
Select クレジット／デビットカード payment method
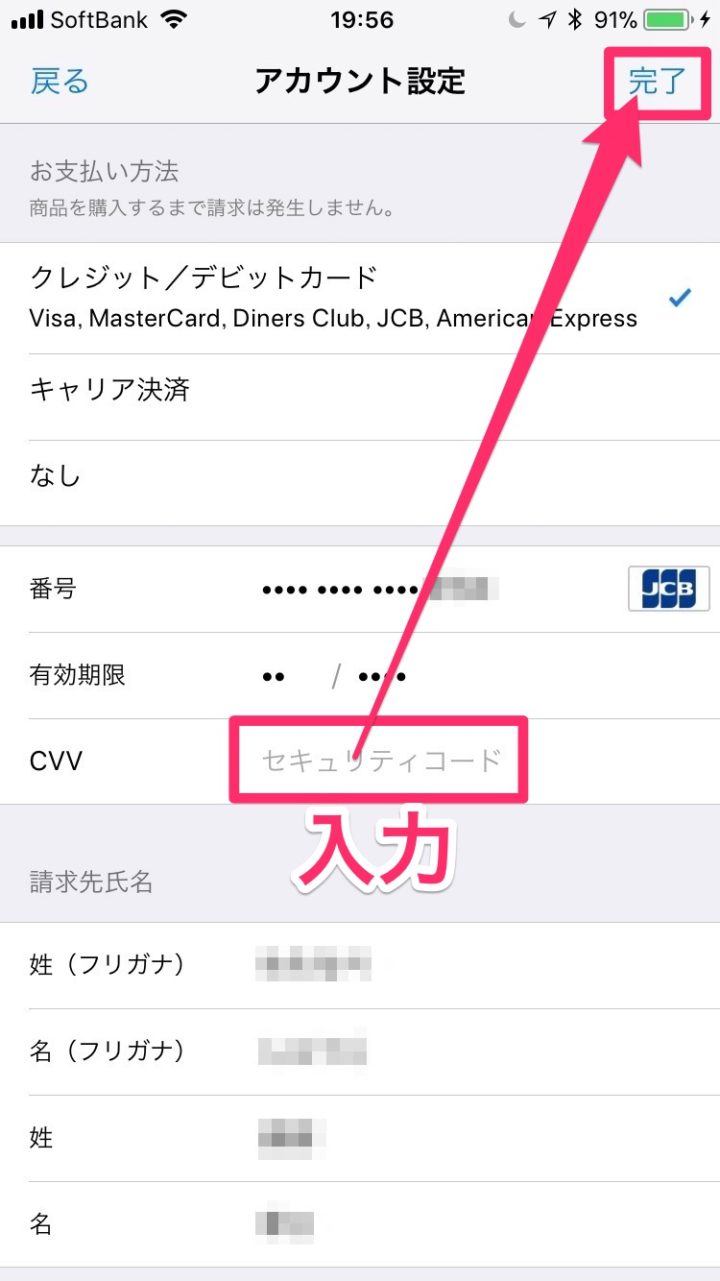click(333, 297)
